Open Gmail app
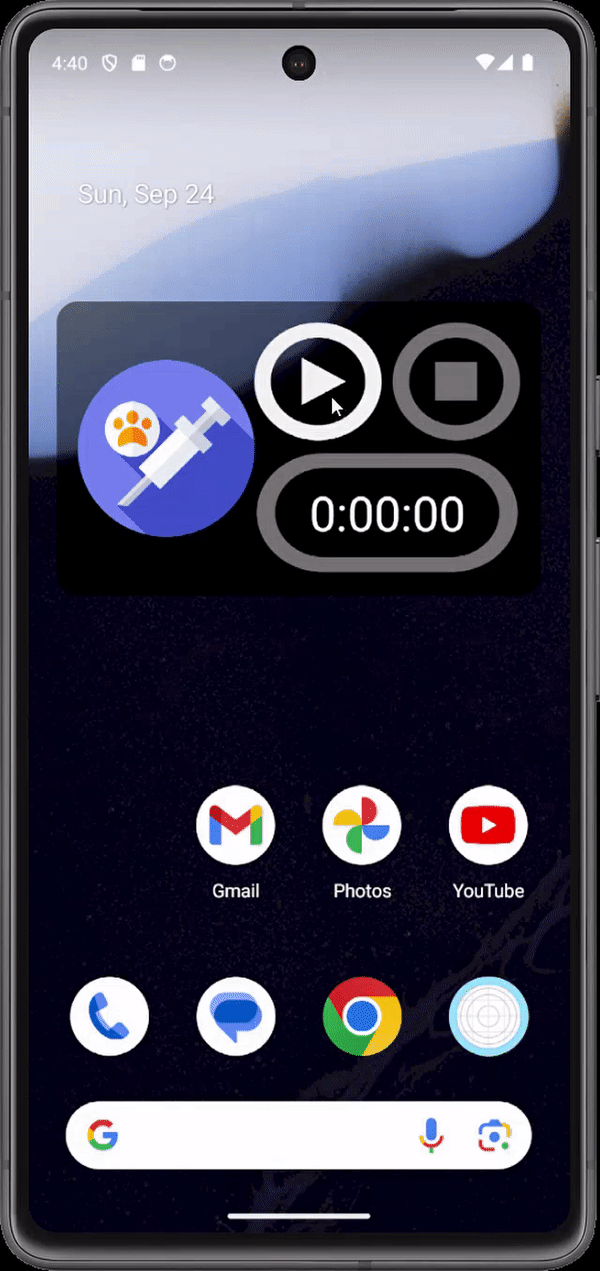The height and width of the screenshot is (1271, 600). pos(236,826)
